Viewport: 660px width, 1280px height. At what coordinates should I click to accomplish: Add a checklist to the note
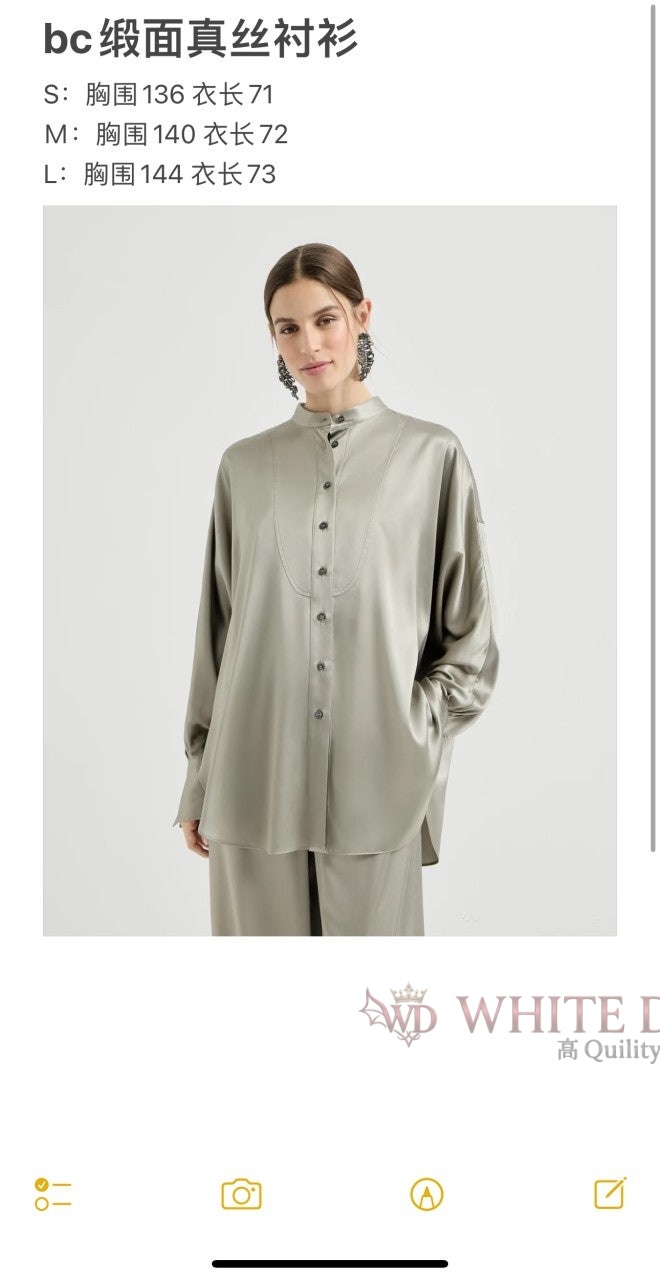click(x=52, y=1194)
